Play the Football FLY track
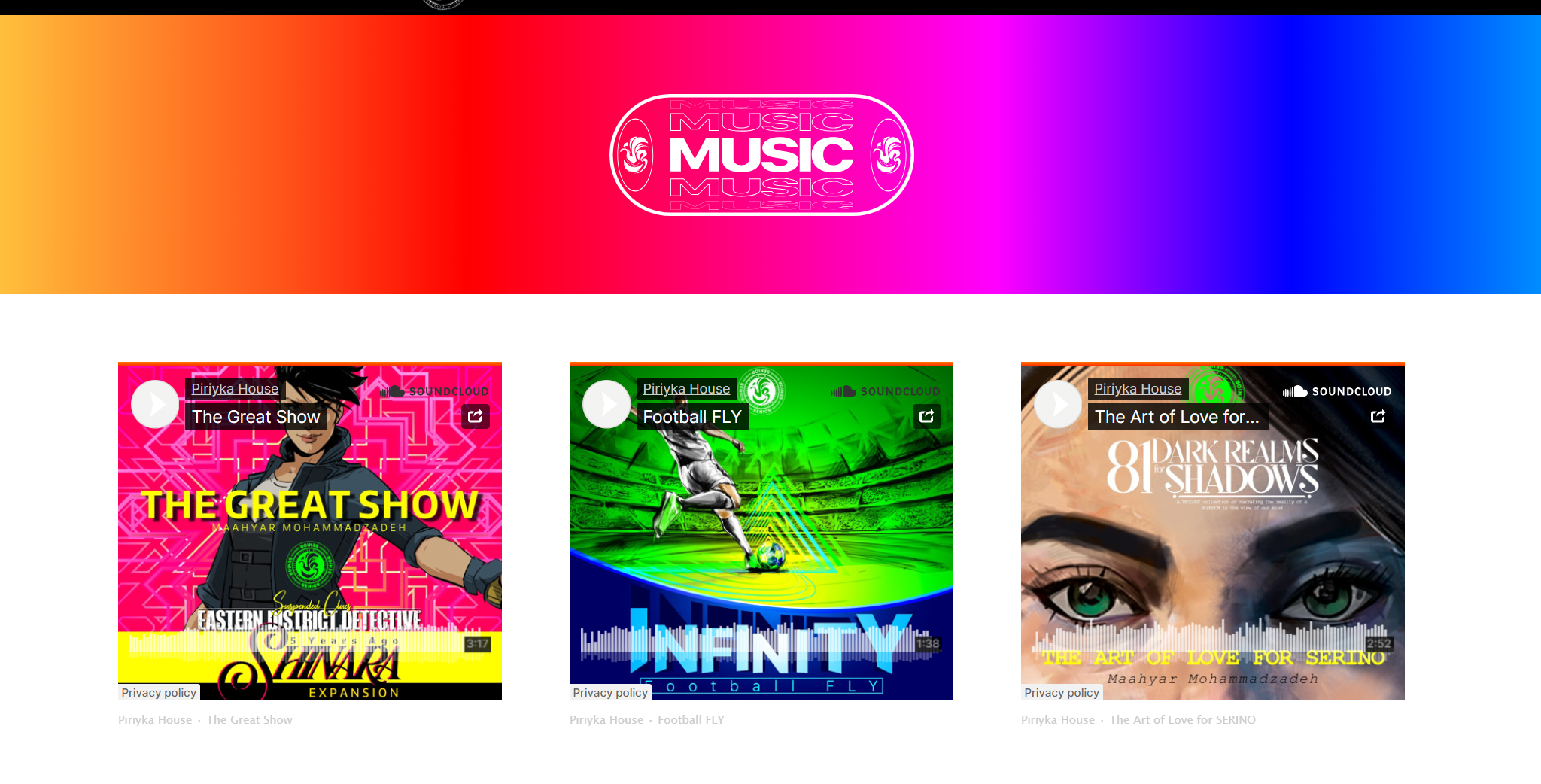This screenshot has height=784, width=1541. [606, 404]
